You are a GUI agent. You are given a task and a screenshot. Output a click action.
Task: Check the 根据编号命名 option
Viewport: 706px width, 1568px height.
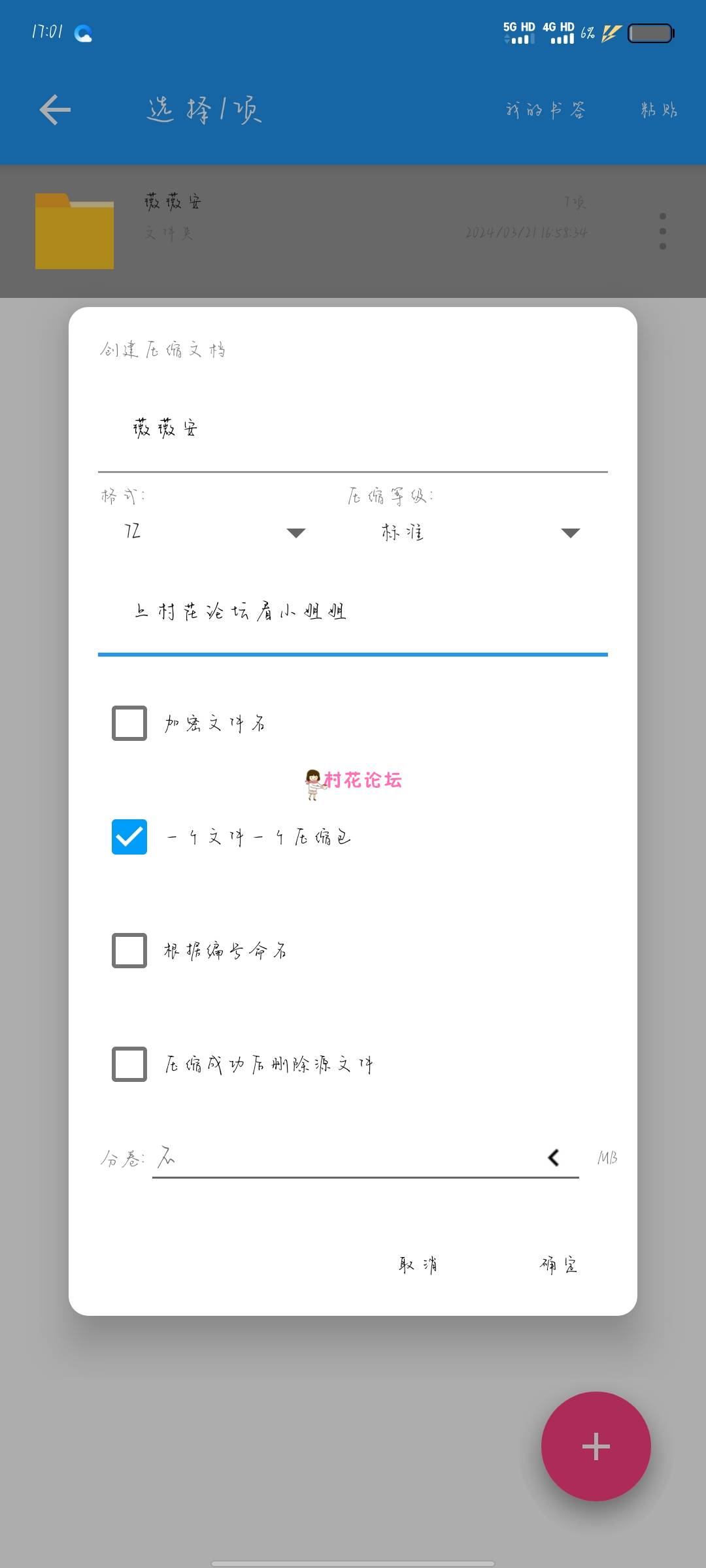click(129, 951)
